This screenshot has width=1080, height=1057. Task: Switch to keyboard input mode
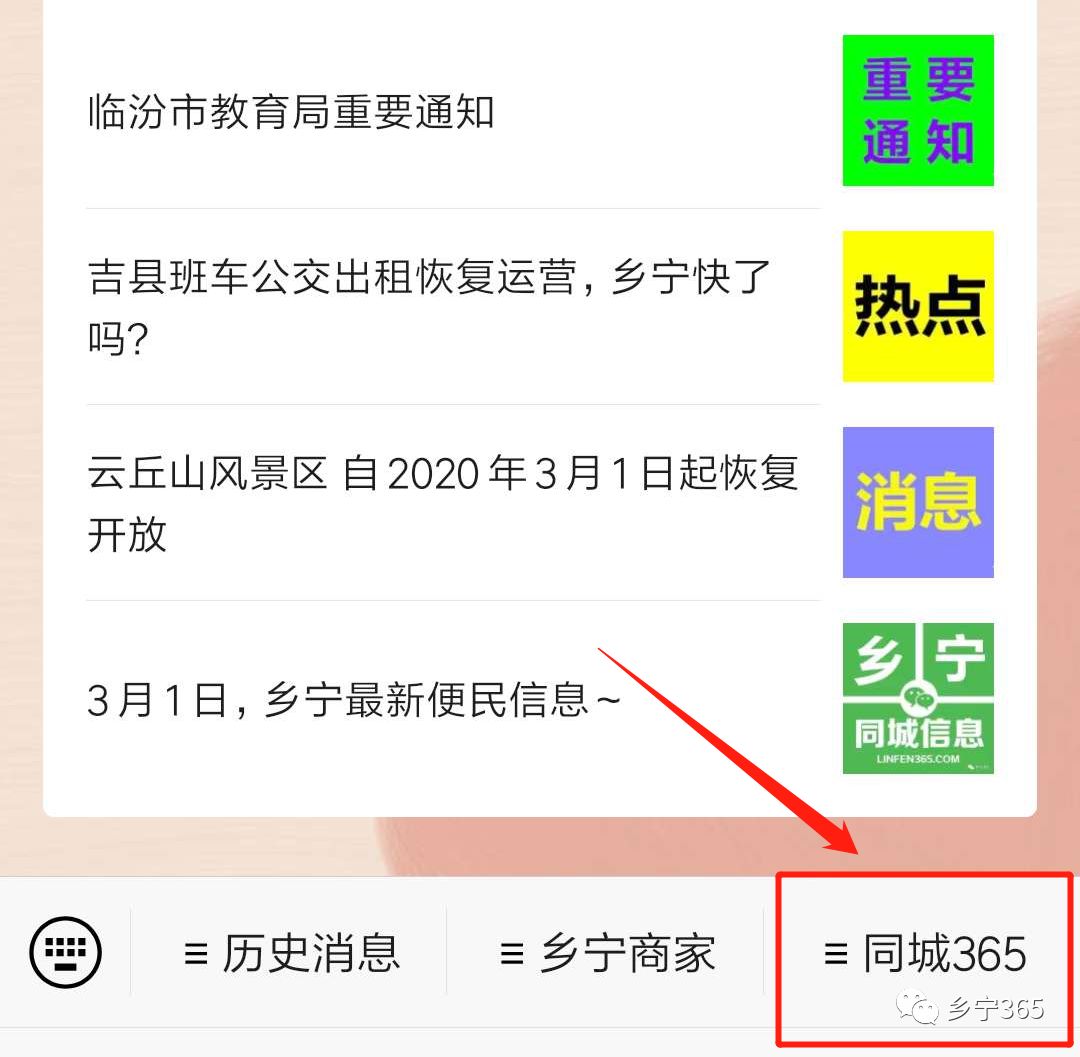[x=66, y=952]
